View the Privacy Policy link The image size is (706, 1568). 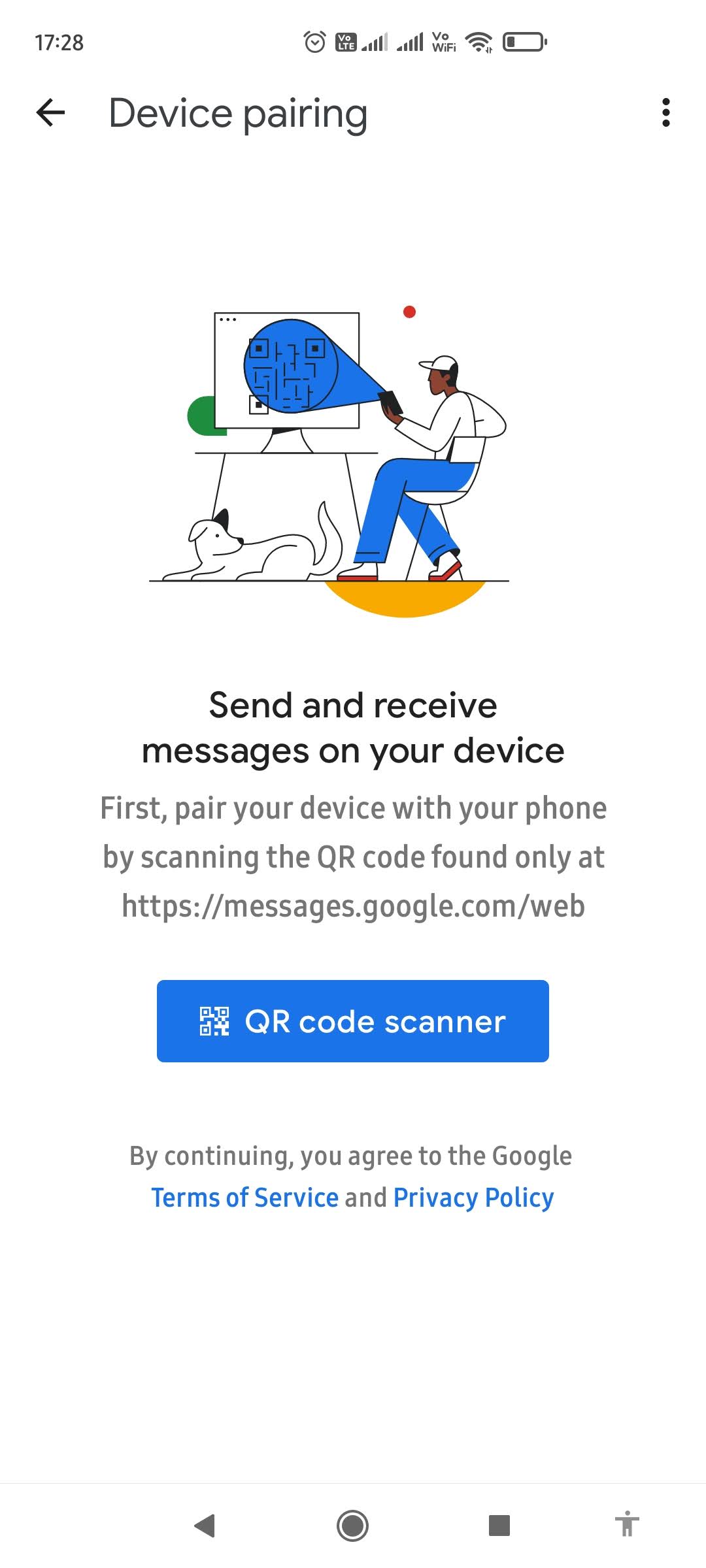(x=473, y=1198)
